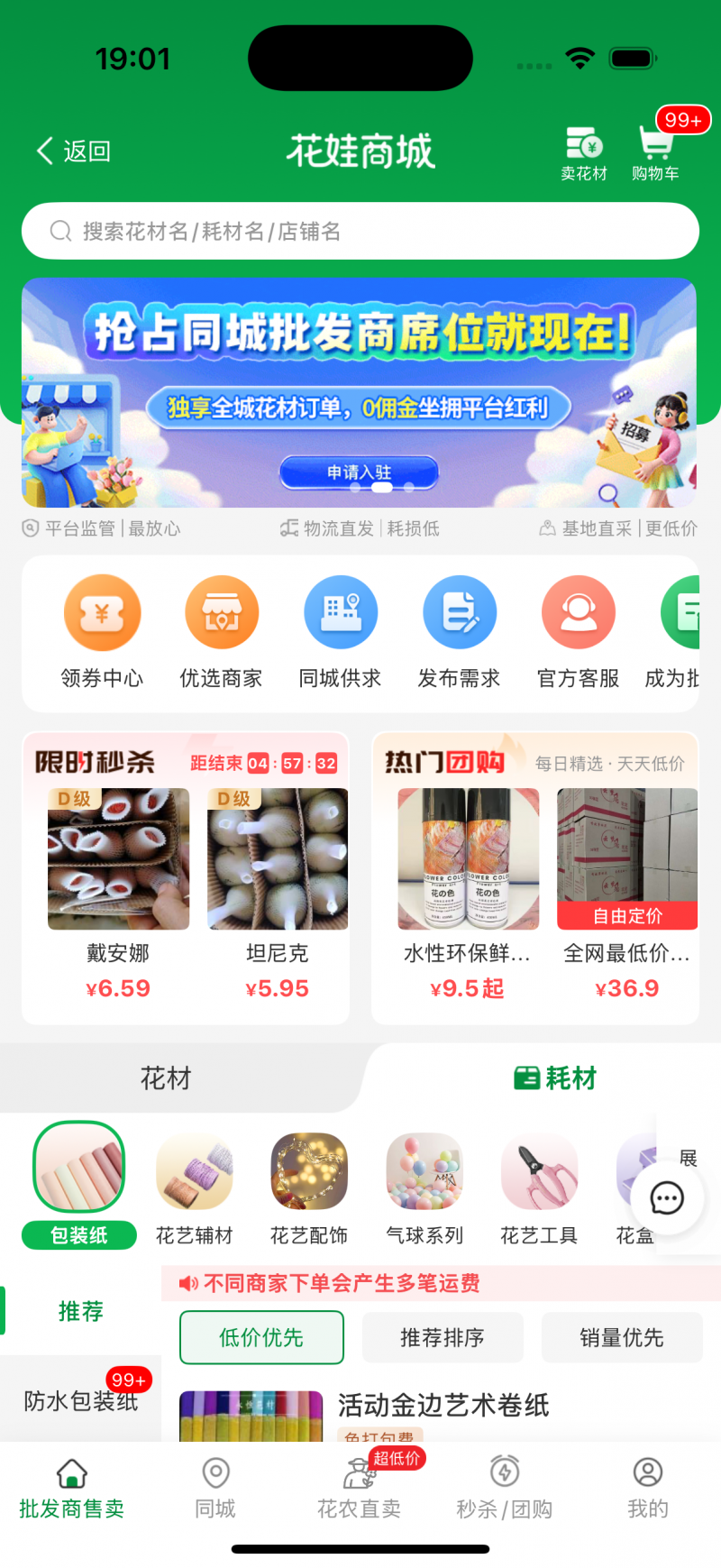The height and width of the screenshot is (1568, 721).
Task: Switch to the 花材 tab
Action: 166,1078
